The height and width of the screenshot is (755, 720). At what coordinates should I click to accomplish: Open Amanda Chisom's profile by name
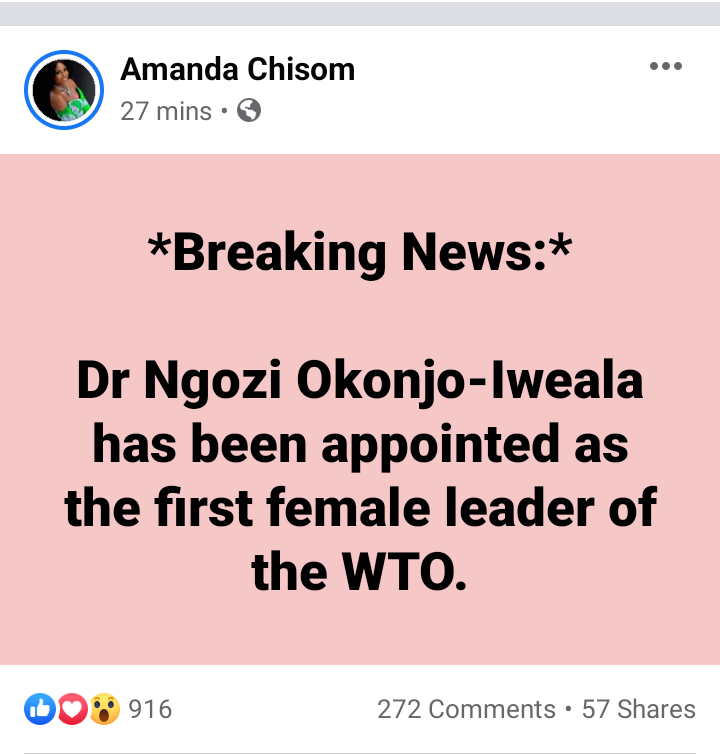[x=237, y=69]
